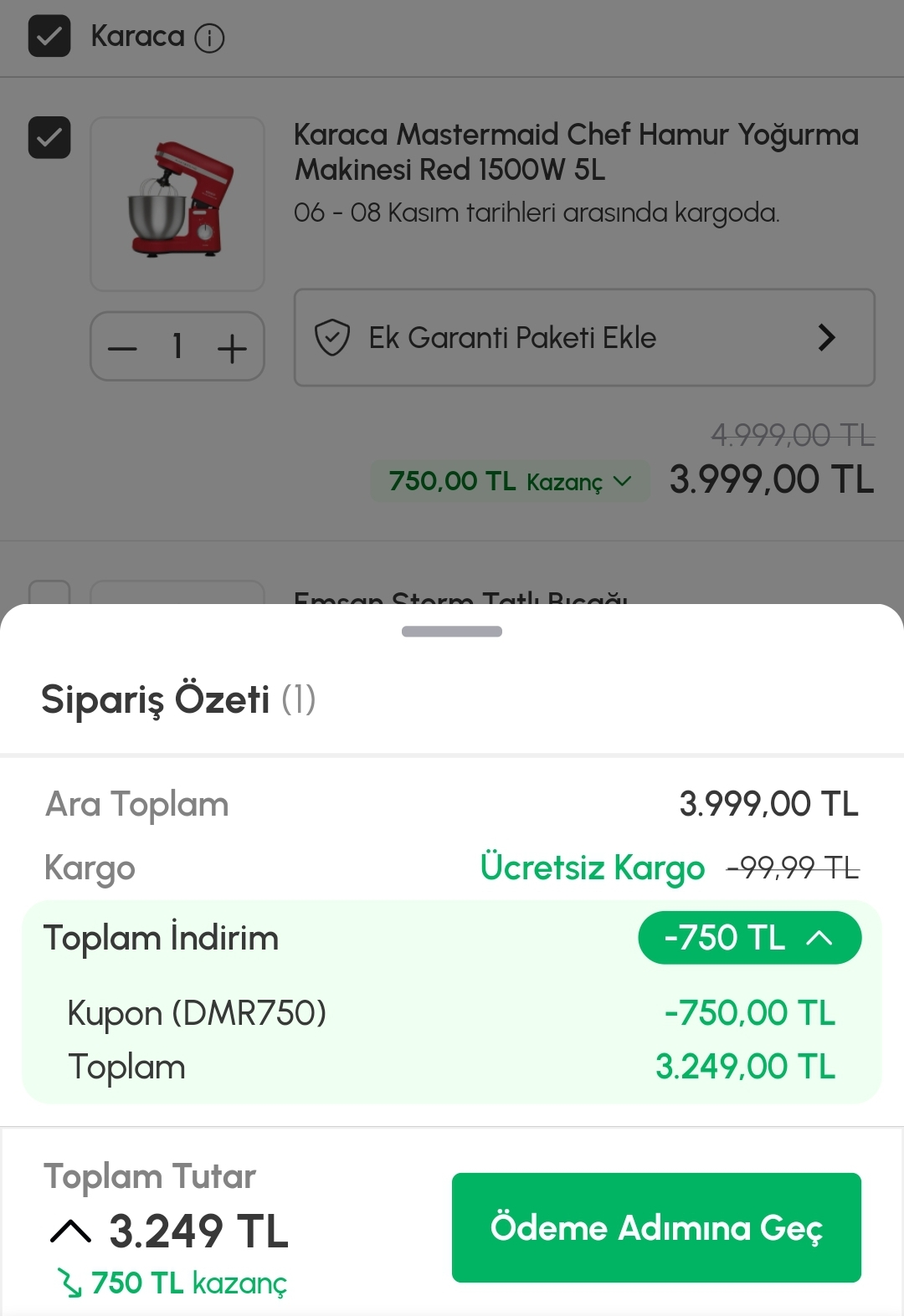This screenshot has height=1316, width=904.
Task: Click the right chevron on Ek Garanti Paketi Ekle
Action: pyautogui.click(x=827, y=338)
